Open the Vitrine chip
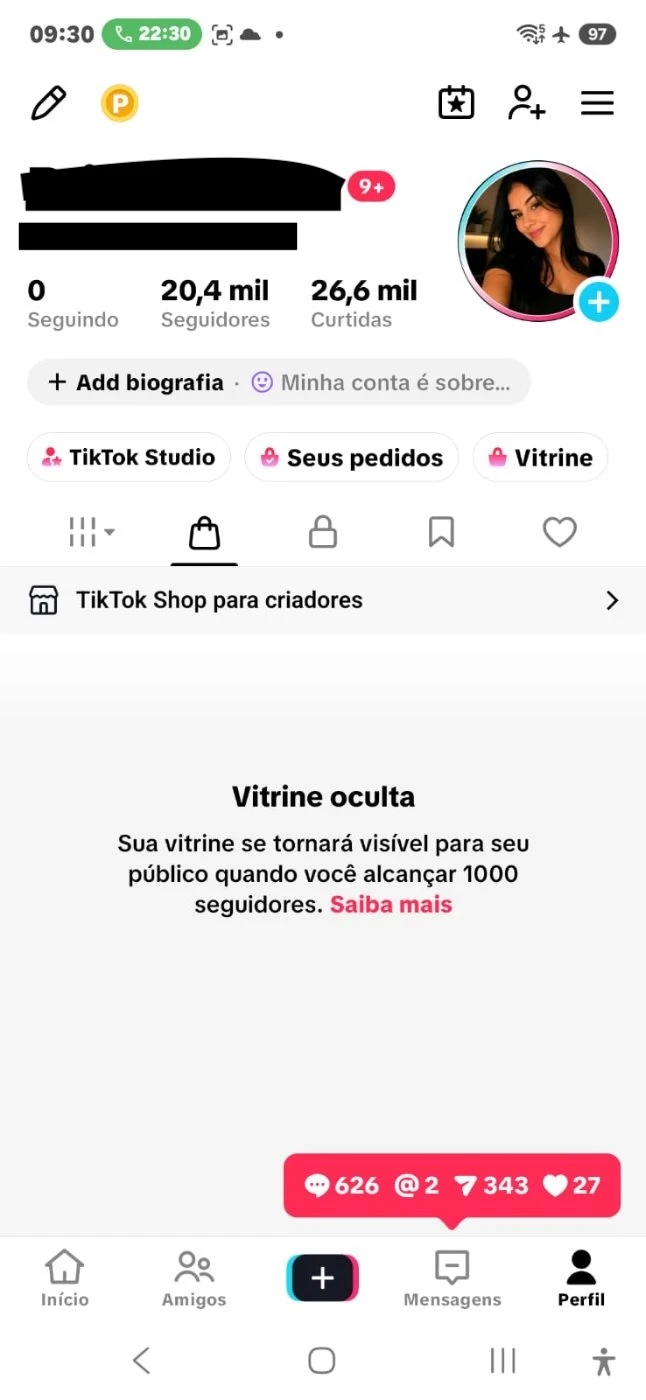The image size is (646, 1400). [540, 457]
